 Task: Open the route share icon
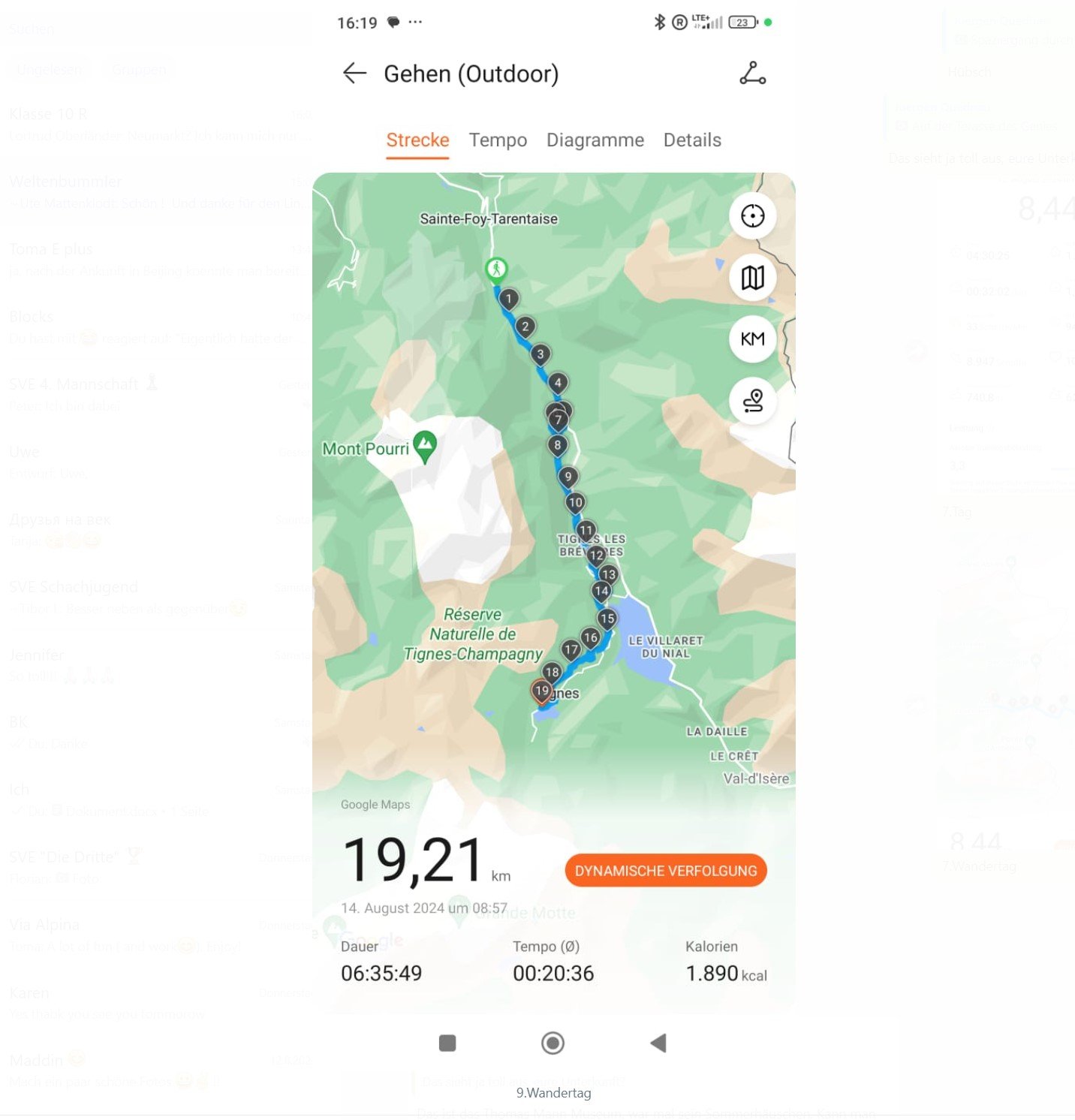click(x=752, y=74)
